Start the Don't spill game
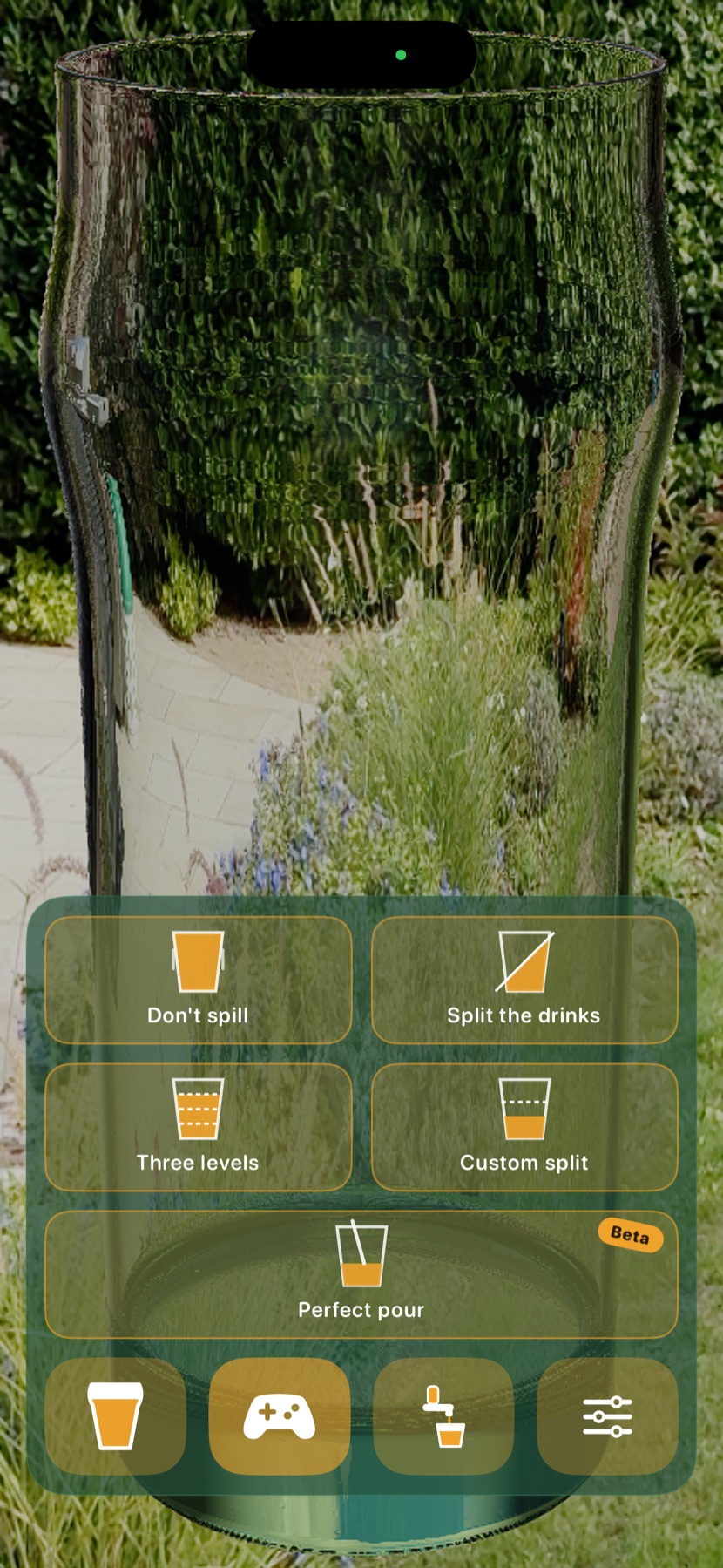The image size is (723, 1568). pos(198,980)
